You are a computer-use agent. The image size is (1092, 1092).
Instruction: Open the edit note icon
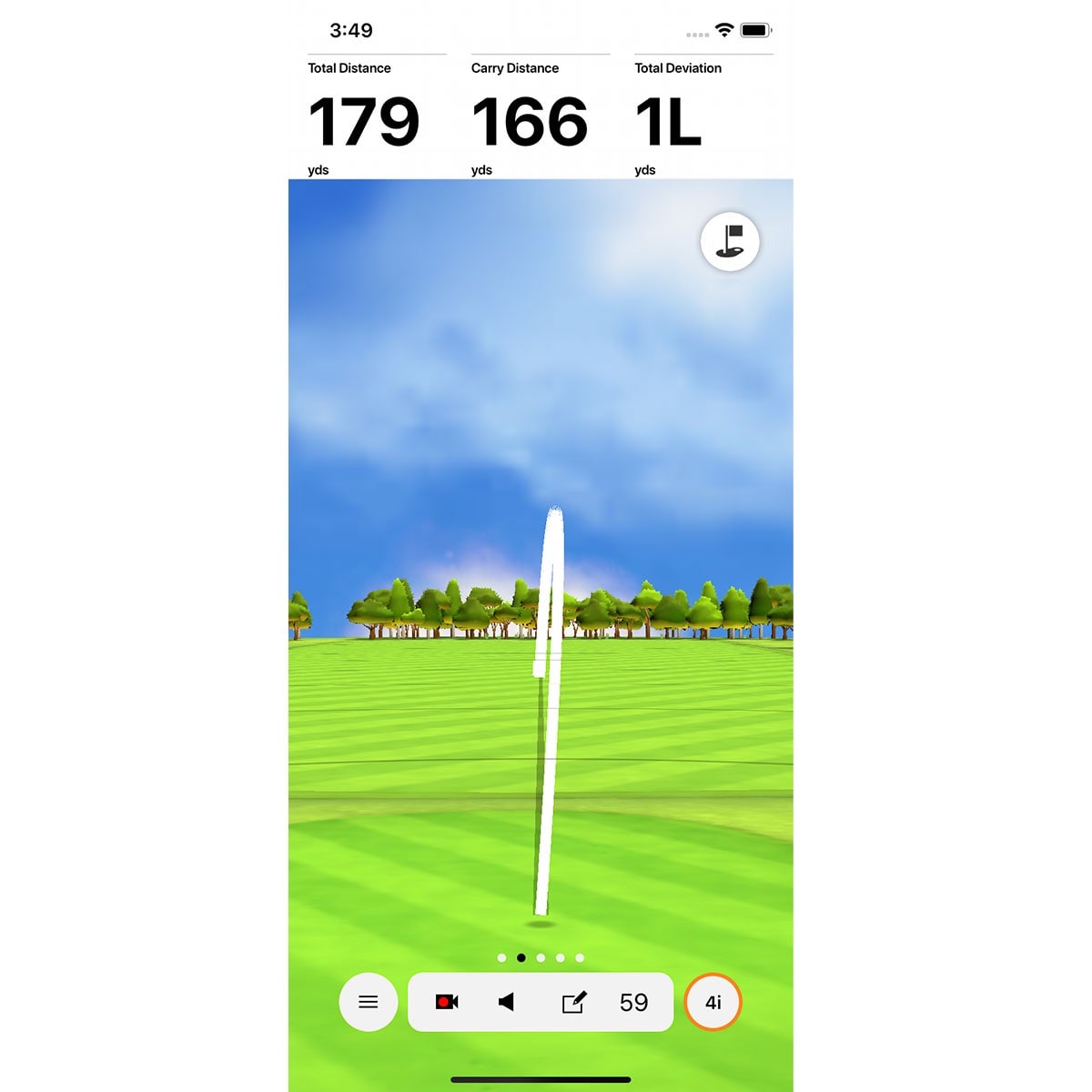[573, 1002]
